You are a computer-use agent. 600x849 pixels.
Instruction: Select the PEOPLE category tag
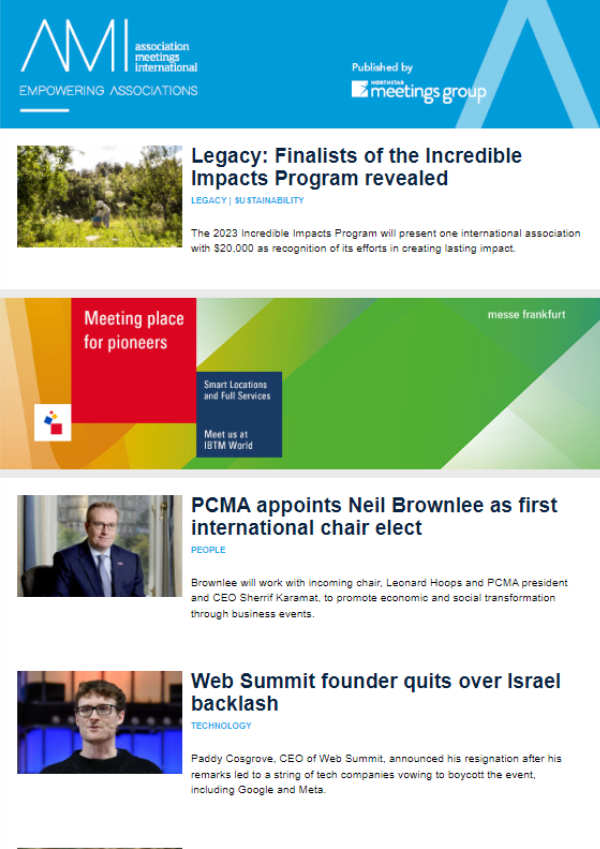208,550
